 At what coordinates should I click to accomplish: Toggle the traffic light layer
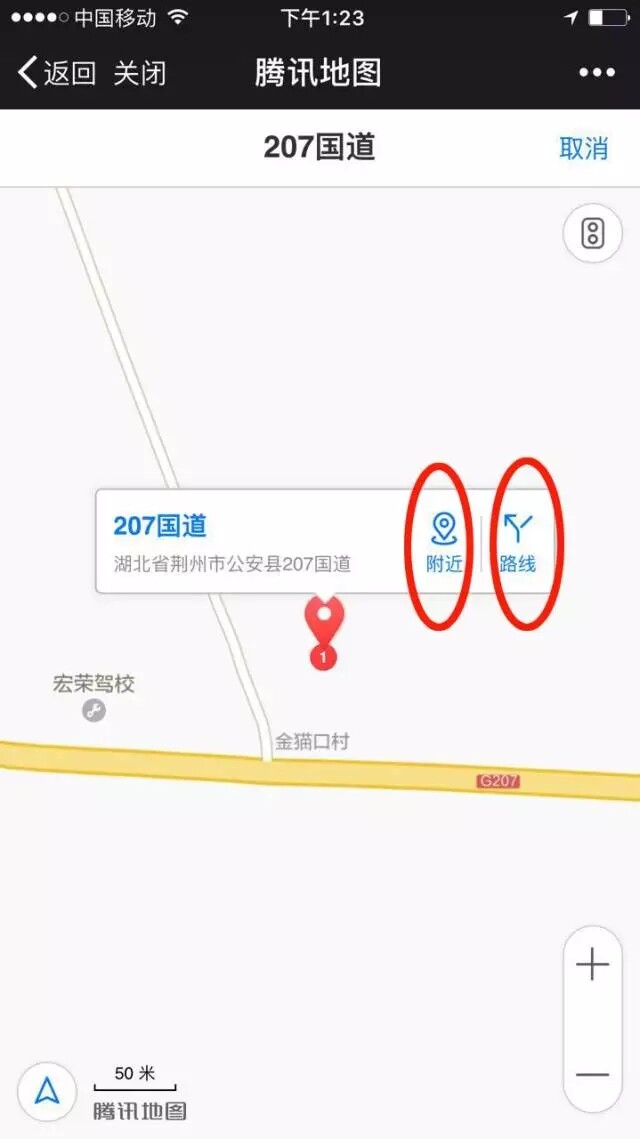click(x=593, y=235)
